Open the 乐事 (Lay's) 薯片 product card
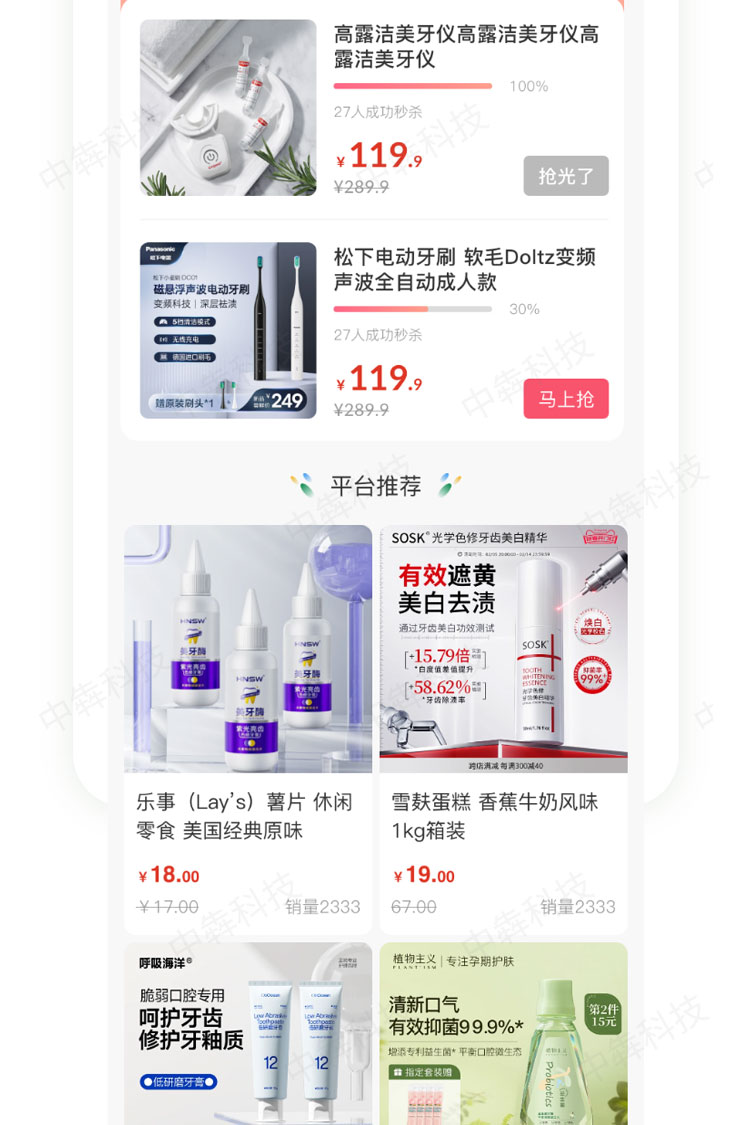 pyautogui.click(x=248, y=729)
